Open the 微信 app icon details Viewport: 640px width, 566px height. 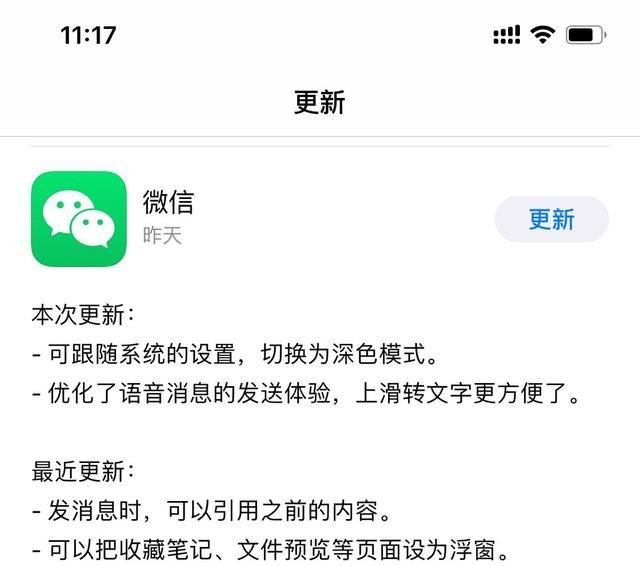tap(79, 219)
